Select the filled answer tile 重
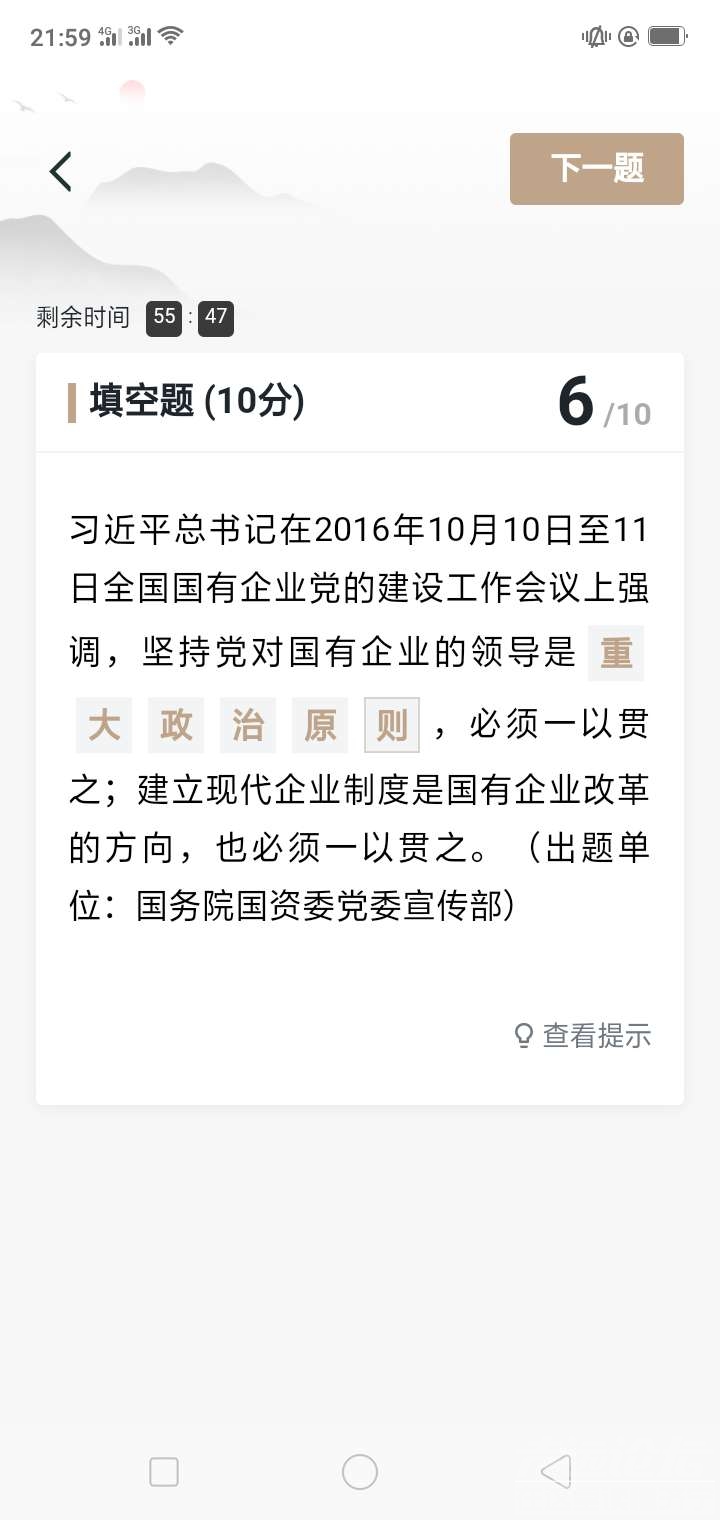The height and width of the screenshot is (1520, 720). click(x=616, y=653)
